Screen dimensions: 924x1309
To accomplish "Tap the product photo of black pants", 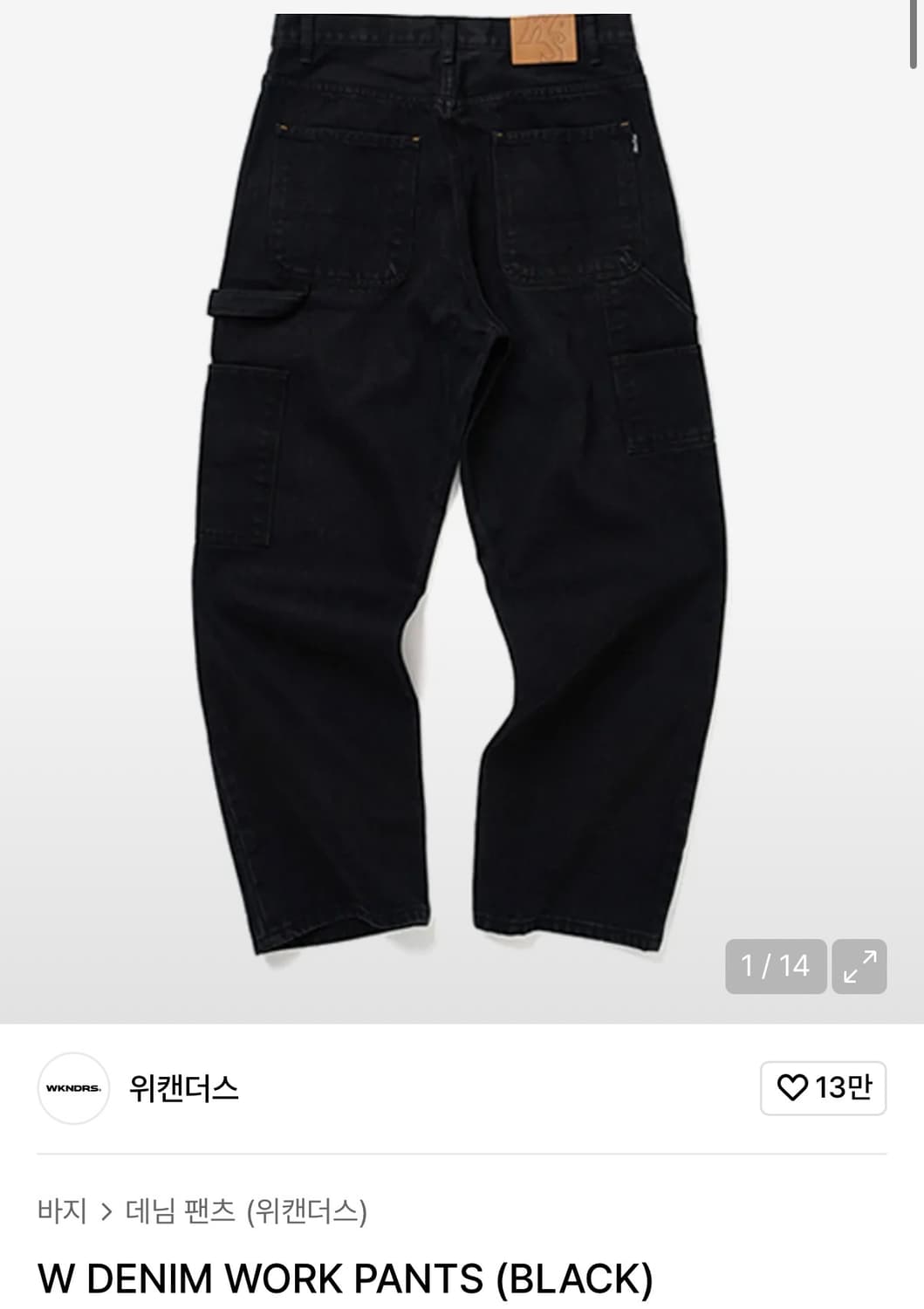I will (454, 506).
